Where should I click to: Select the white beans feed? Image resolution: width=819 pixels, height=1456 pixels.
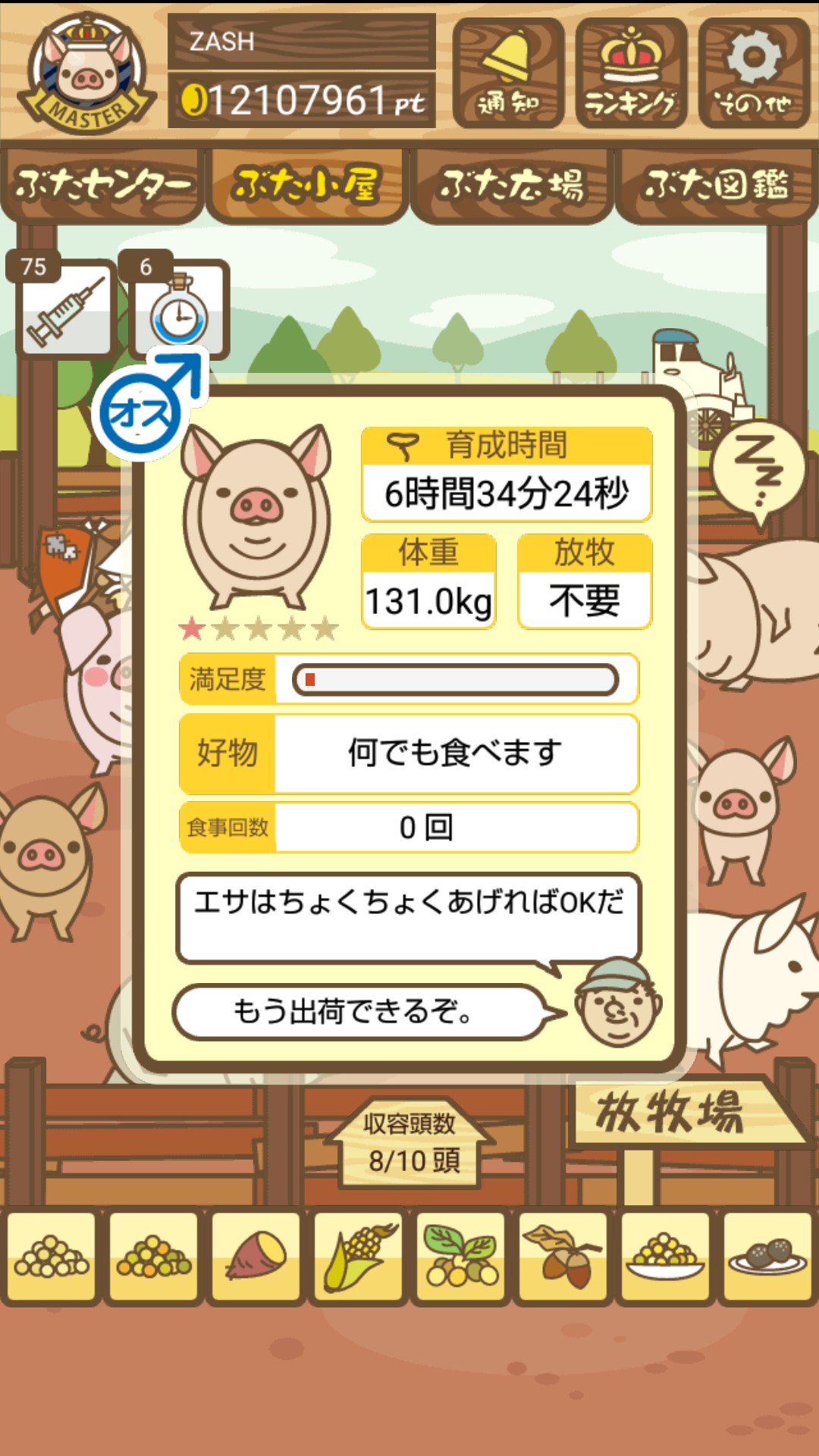(52, 1257)
